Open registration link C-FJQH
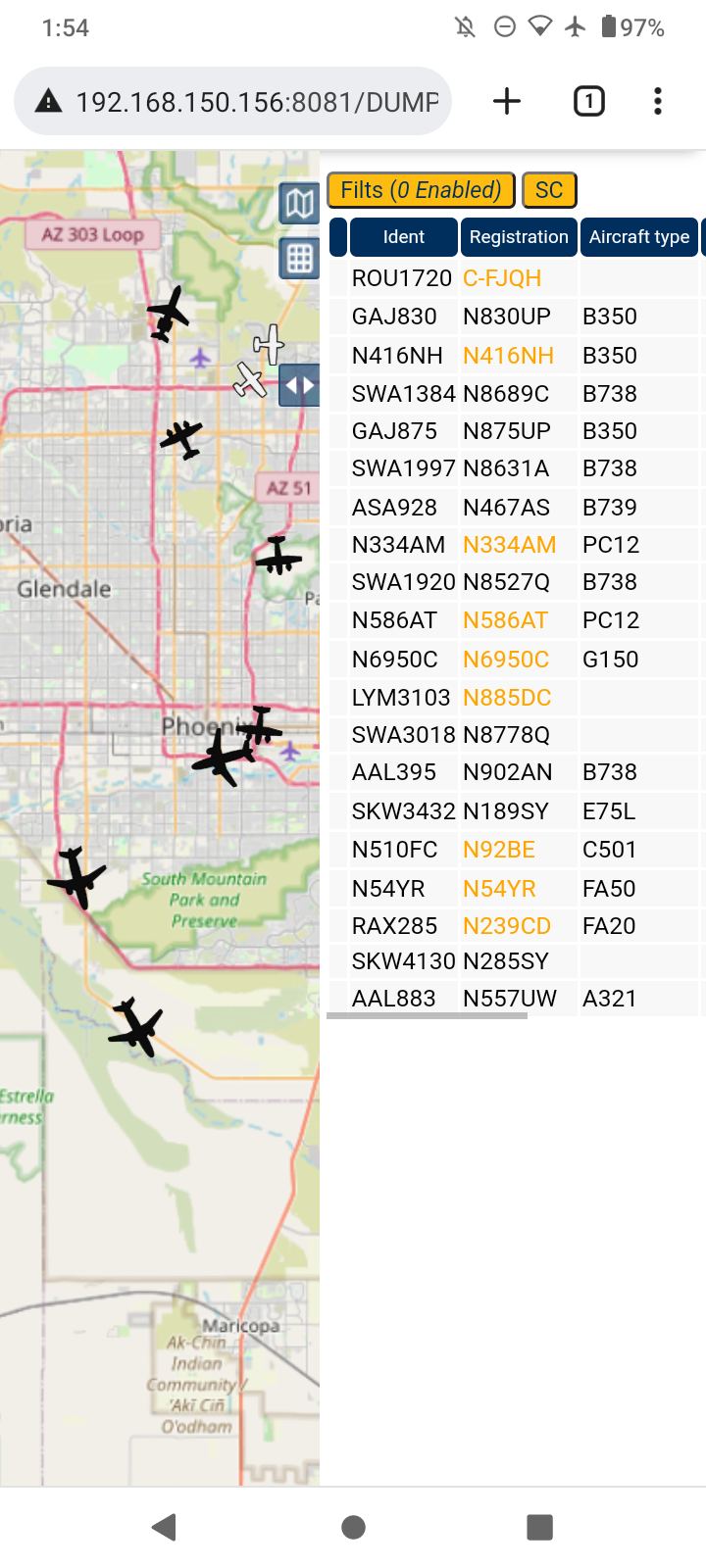This screenshot has height=1568, width=706. pyautogui.click(x=502, y=278)
